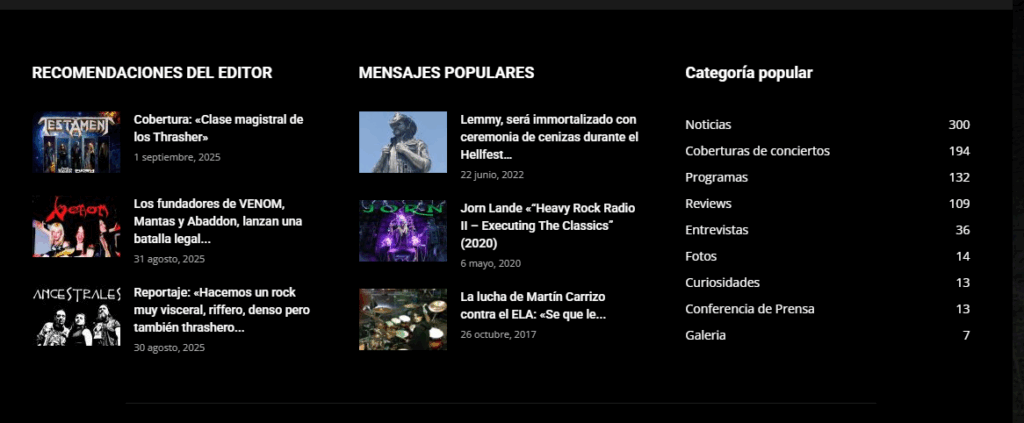The height and width of the screenshot is (423, 1024).
Task: Open the Lemmy statue thumbnail
Action: point(403,141)
